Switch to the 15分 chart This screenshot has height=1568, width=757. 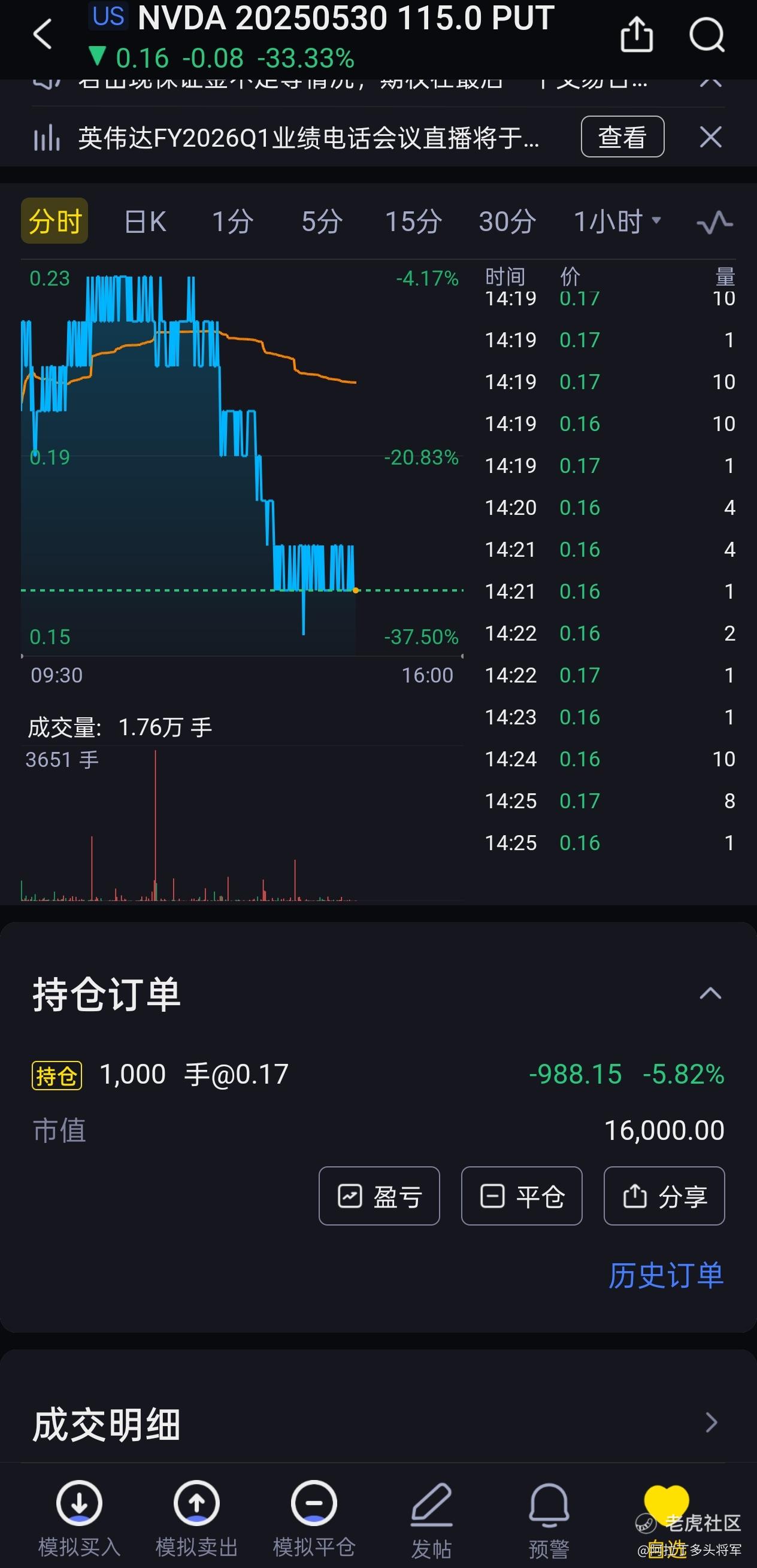(x=413, y=221)
